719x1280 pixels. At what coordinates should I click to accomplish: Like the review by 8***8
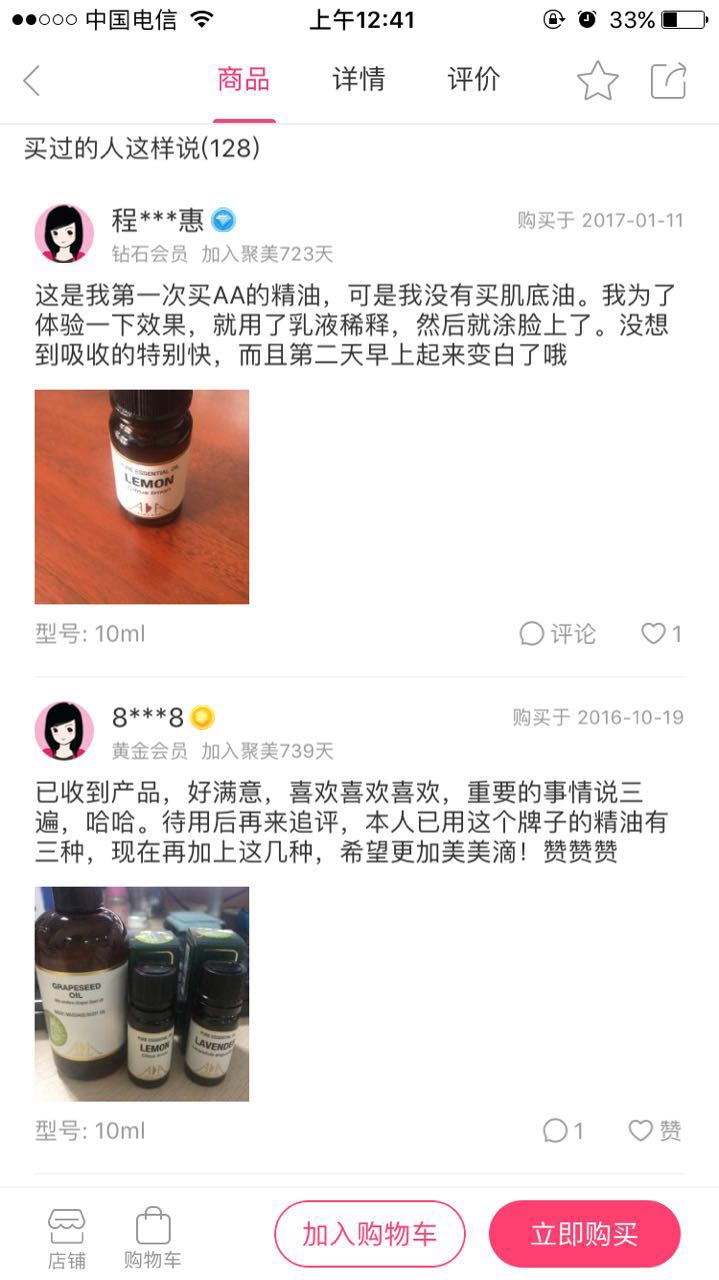(655, 1131)
